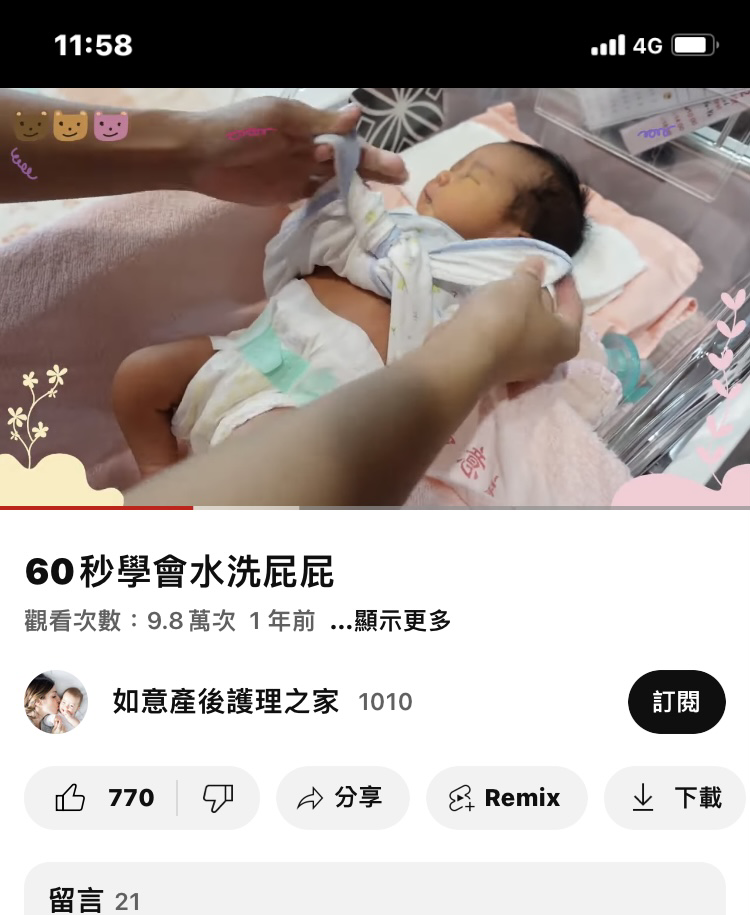Open the 如意產後護理之家 channel avatar
The height and width of the screenshot is (915, 750).
(56, 702)
